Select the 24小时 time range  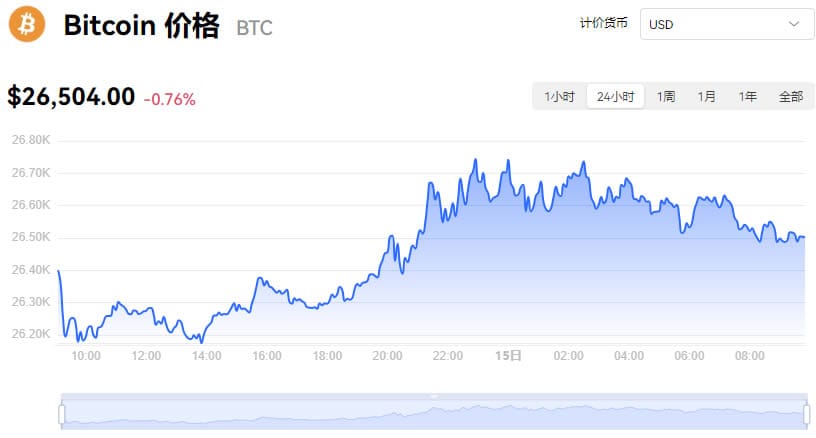pyautogui.click(x=615, y=97)
